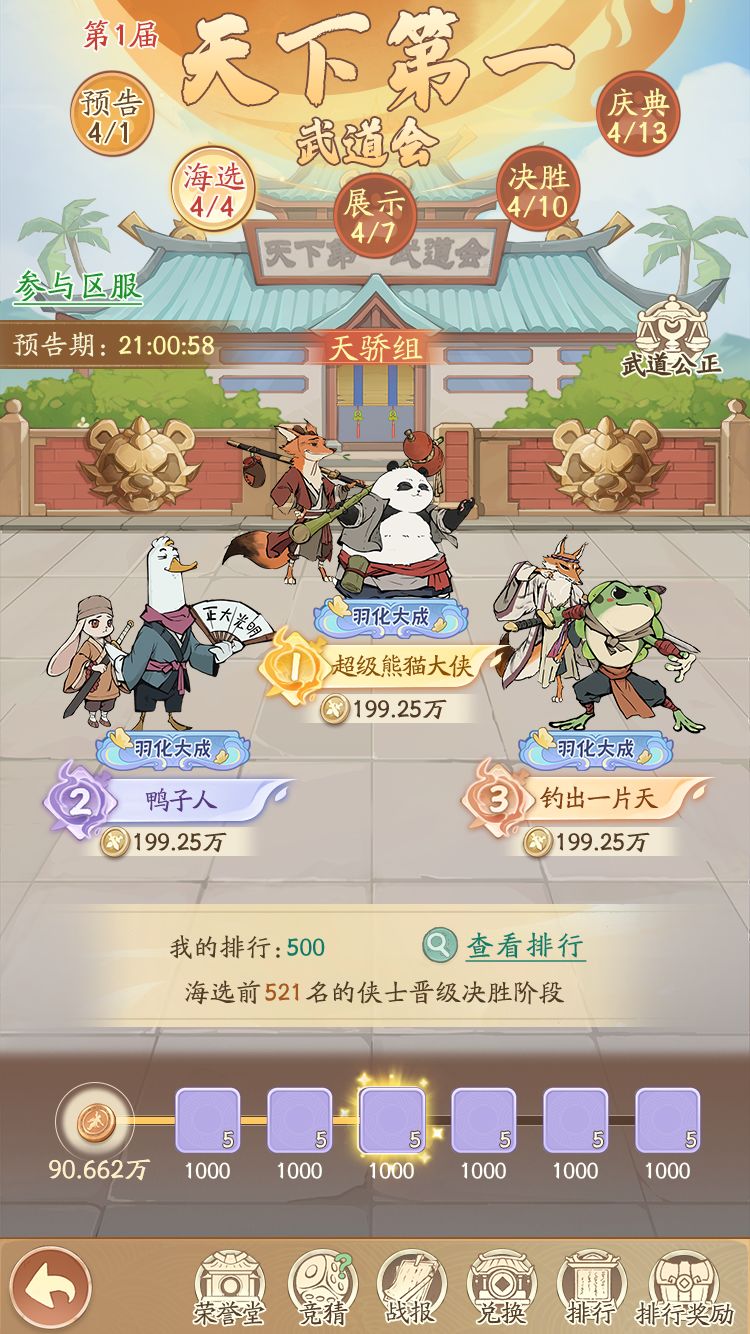Select the 决胜 4/10 stage tab

(536, 189)
